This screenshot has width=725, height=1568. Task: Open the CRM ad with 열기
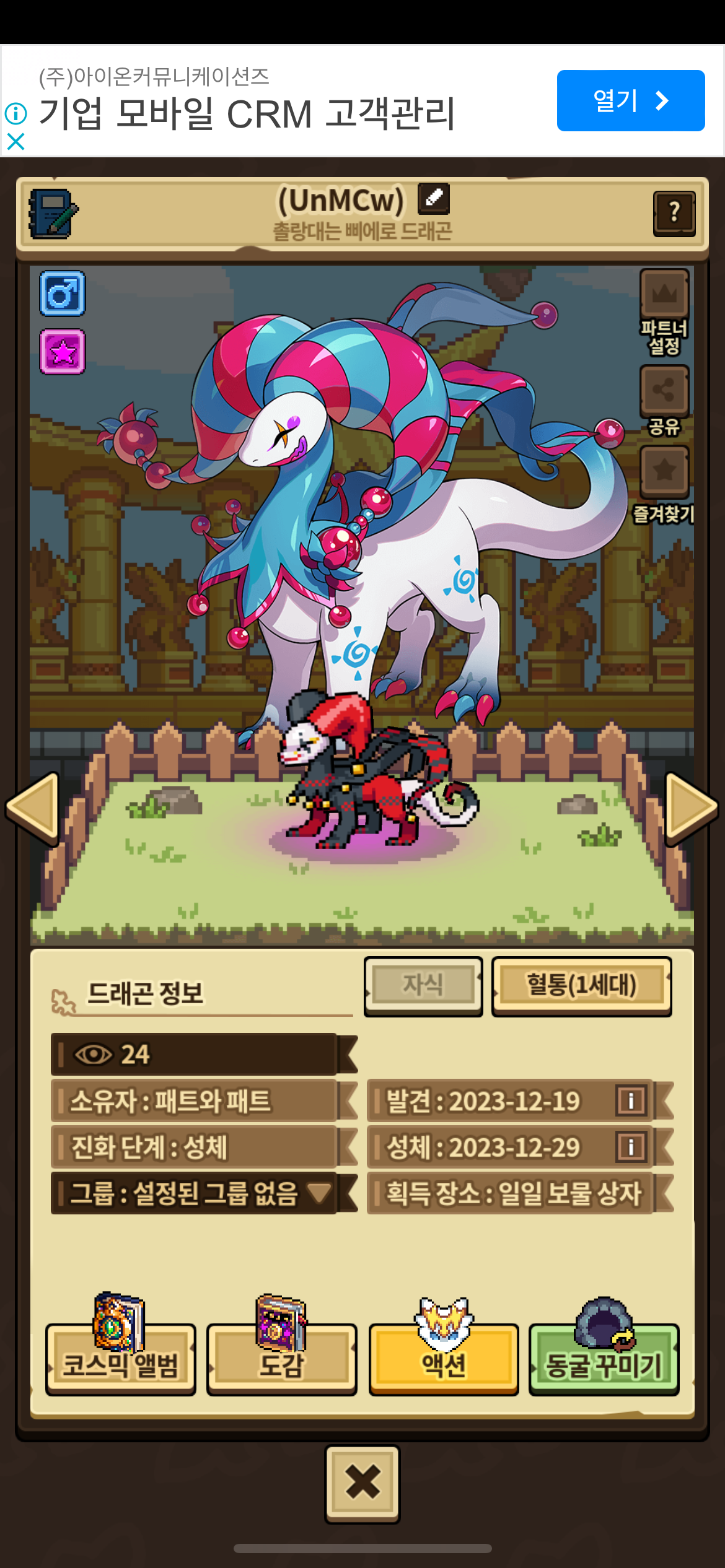tap(631, 100)
